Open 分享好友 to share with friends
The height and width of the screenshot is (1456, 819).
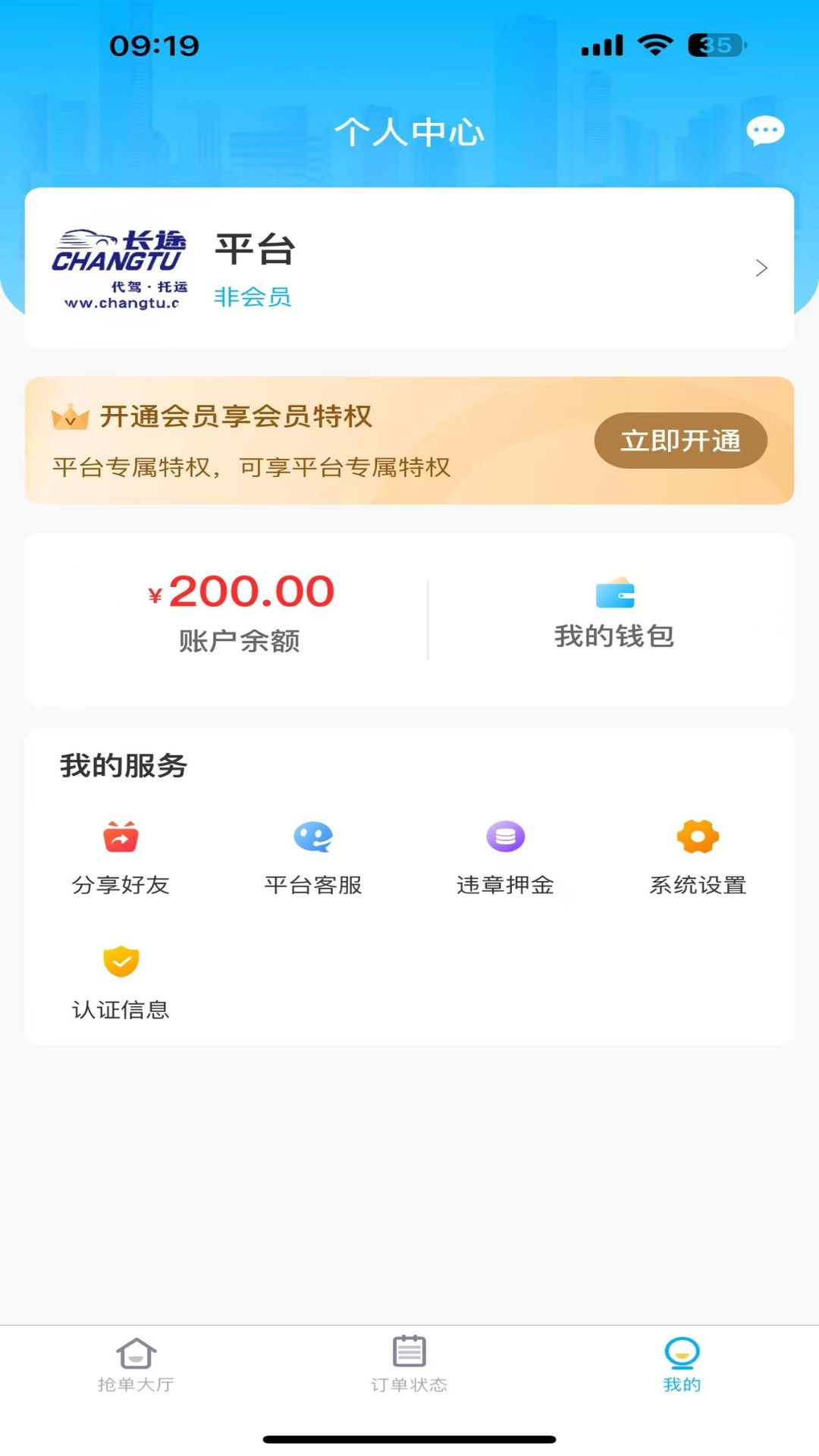pos(121,858)
